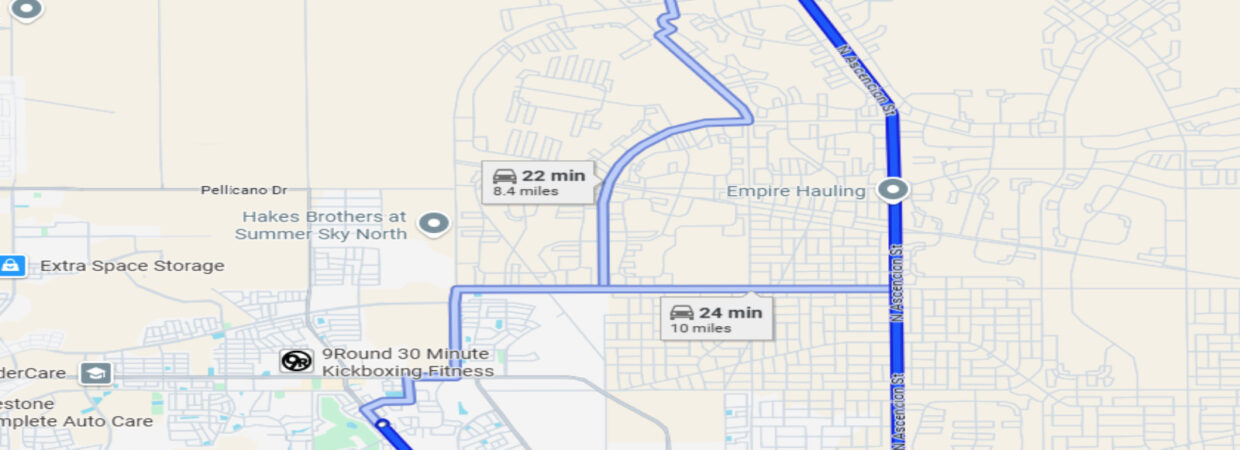Open the Hakes Brothers at Summer Sky North marker
This screenshot has width=1240, height=450.
[433, 224]
